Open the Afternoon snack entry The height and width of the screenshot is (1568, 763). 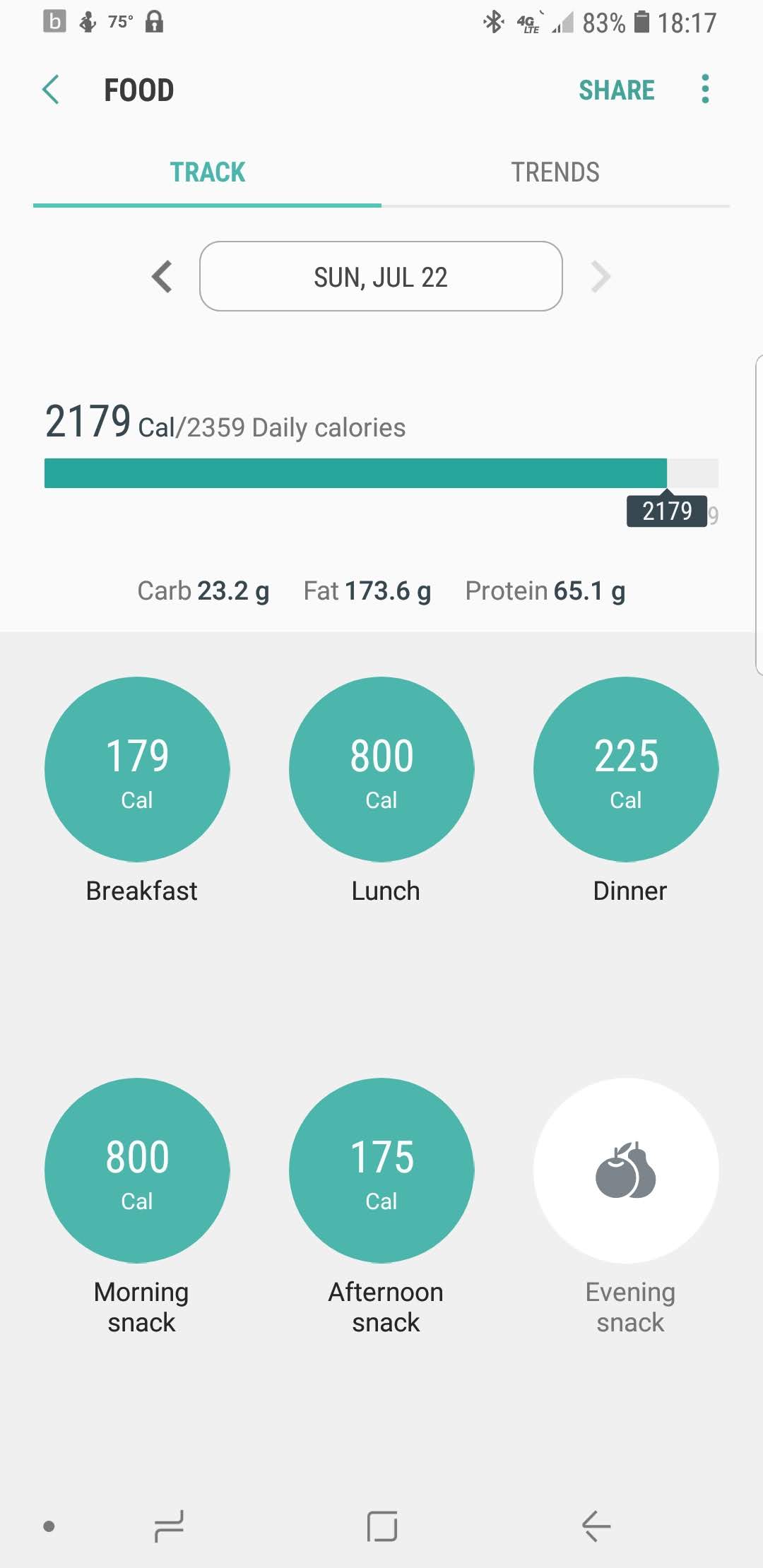[x=381, y=1170]
